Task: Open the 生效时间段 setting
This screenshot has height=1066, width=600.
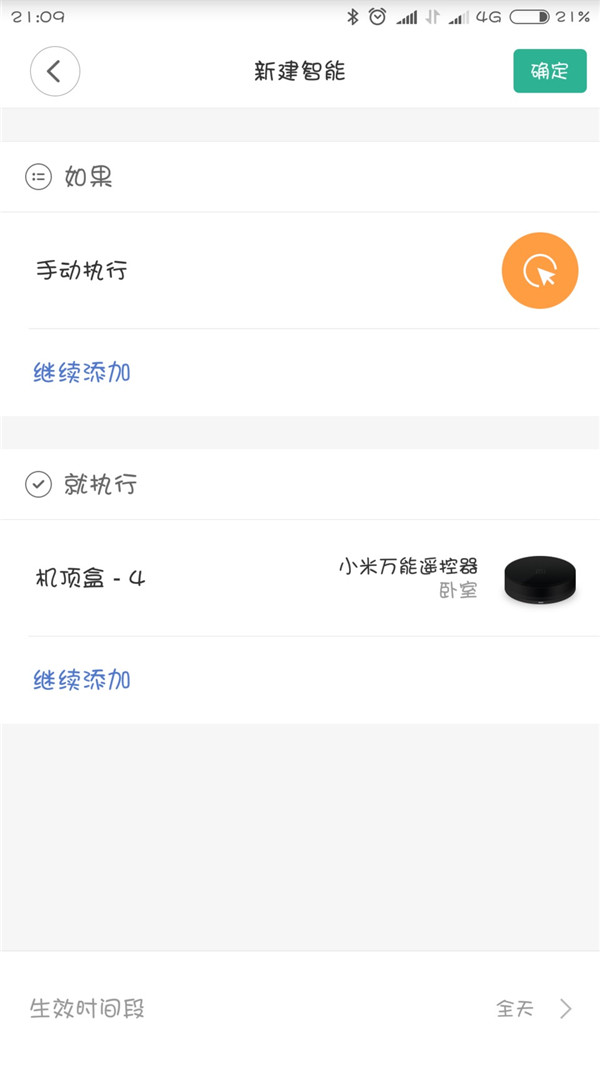Action: coord(300,1008)
